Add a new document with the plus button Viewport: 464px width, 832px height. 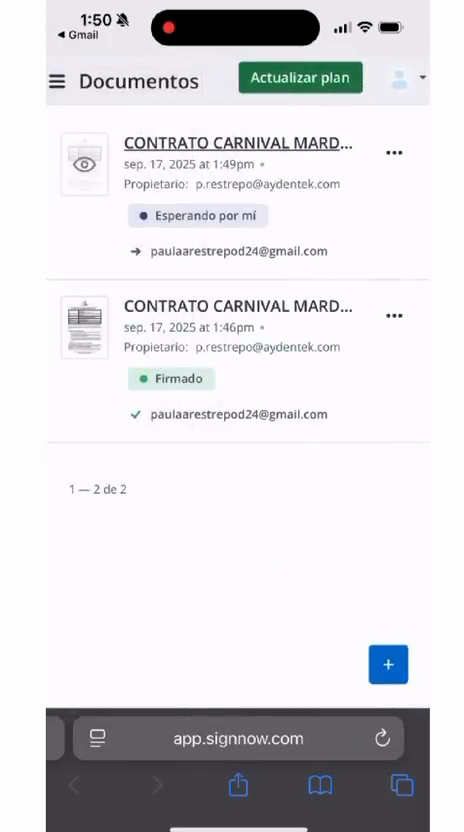click(x=388, y=664)
